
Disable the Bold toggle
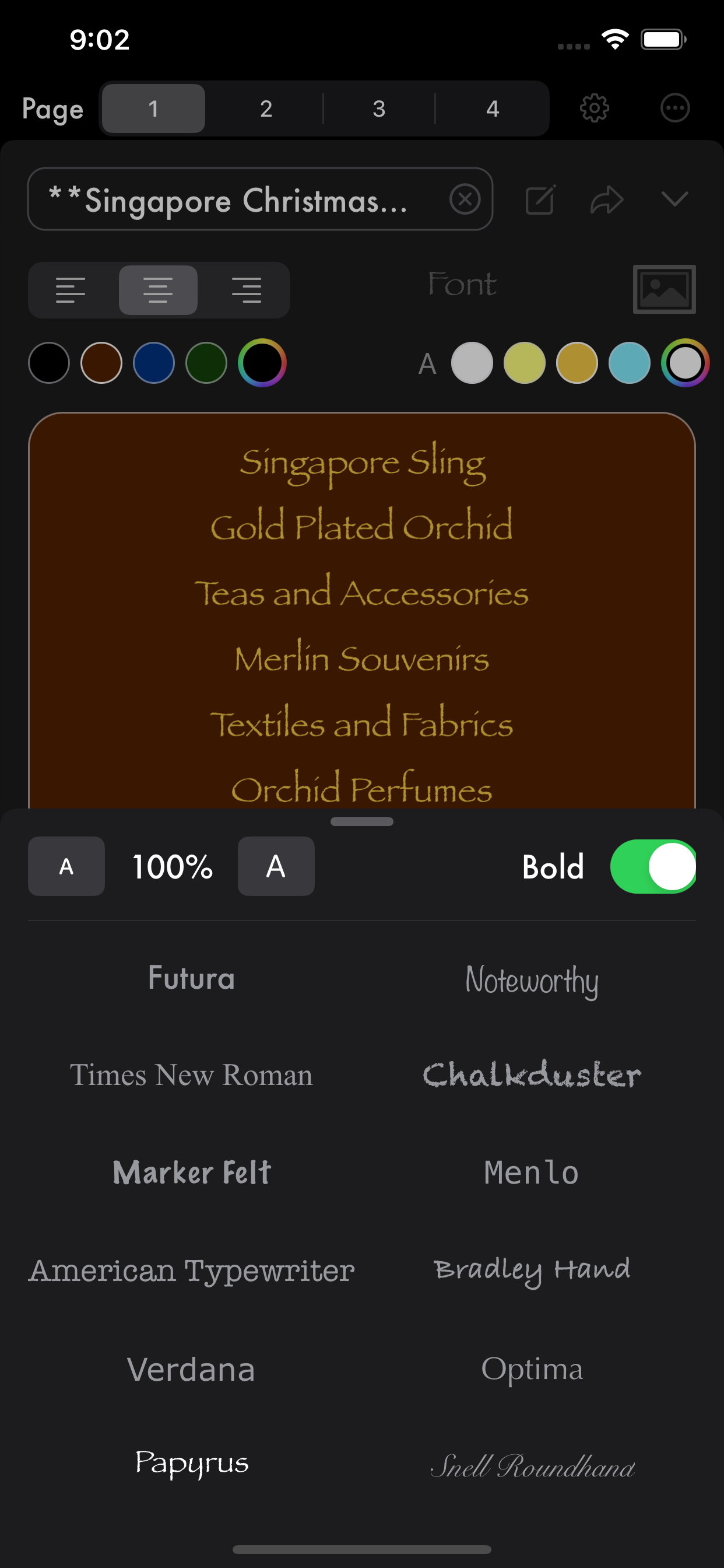[654, 866]
